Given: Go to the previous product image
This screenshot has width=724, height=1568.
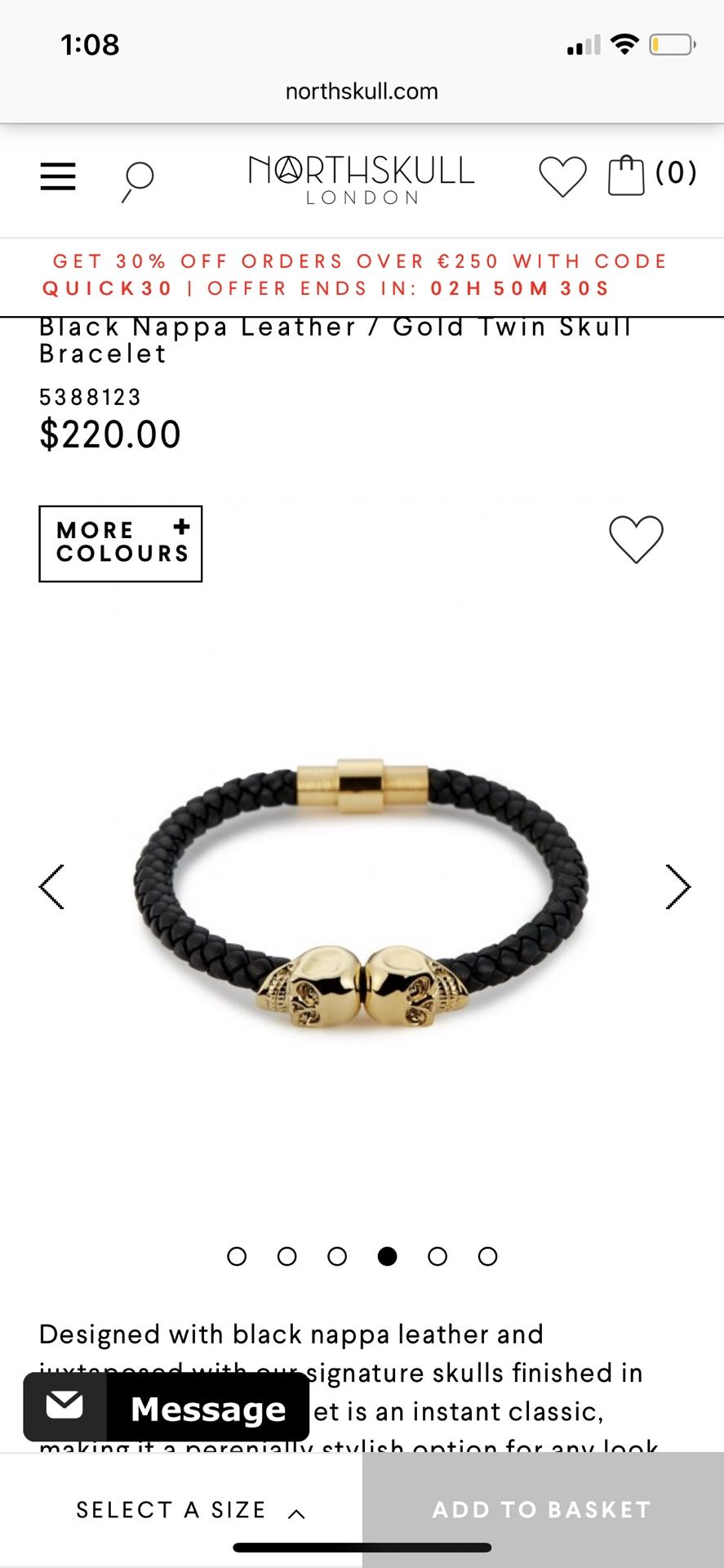Looking at the screenshot, I should pyautogui.click(x=51, y=887).
